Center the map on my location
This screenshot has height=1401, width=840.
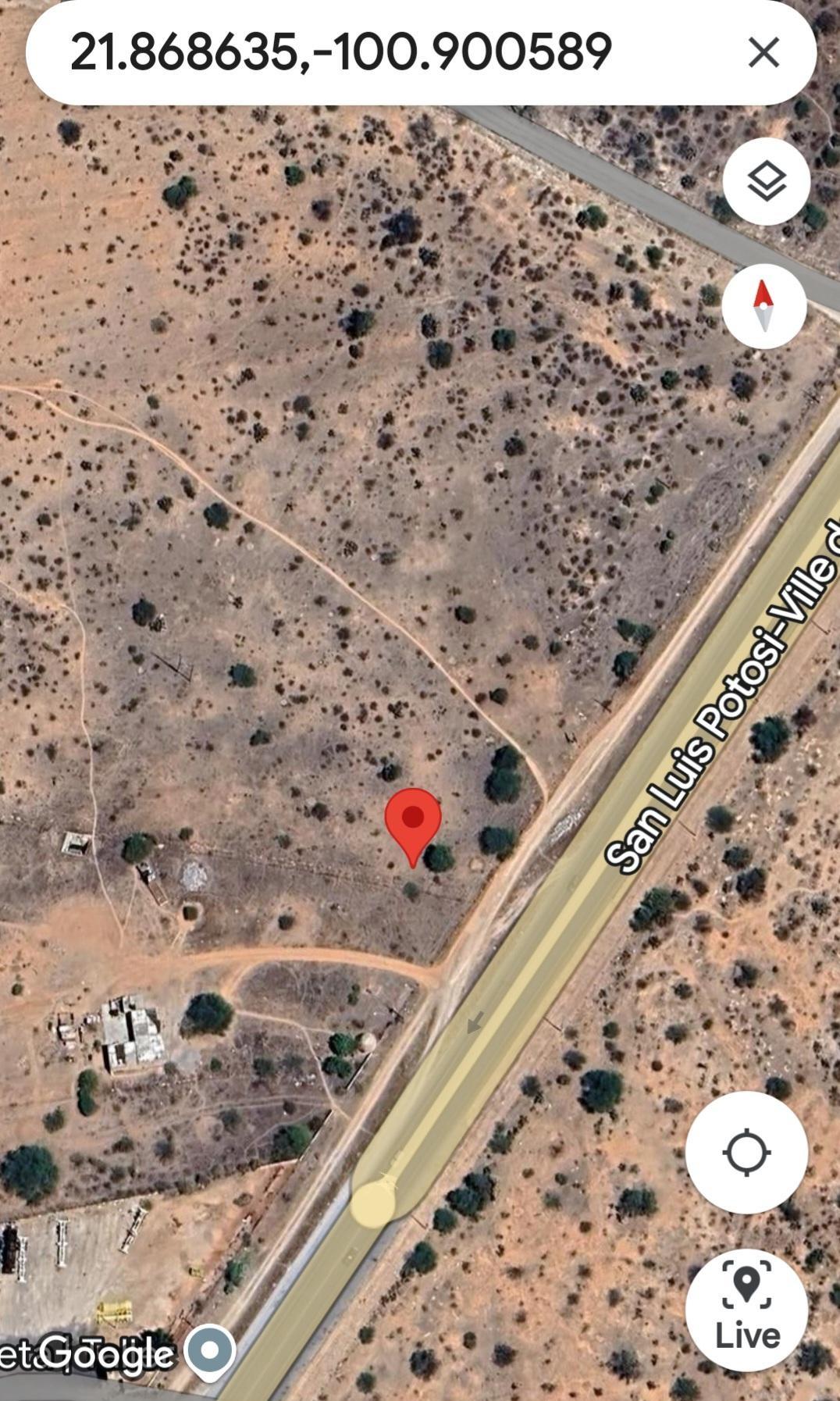[x=746, y=1153]
